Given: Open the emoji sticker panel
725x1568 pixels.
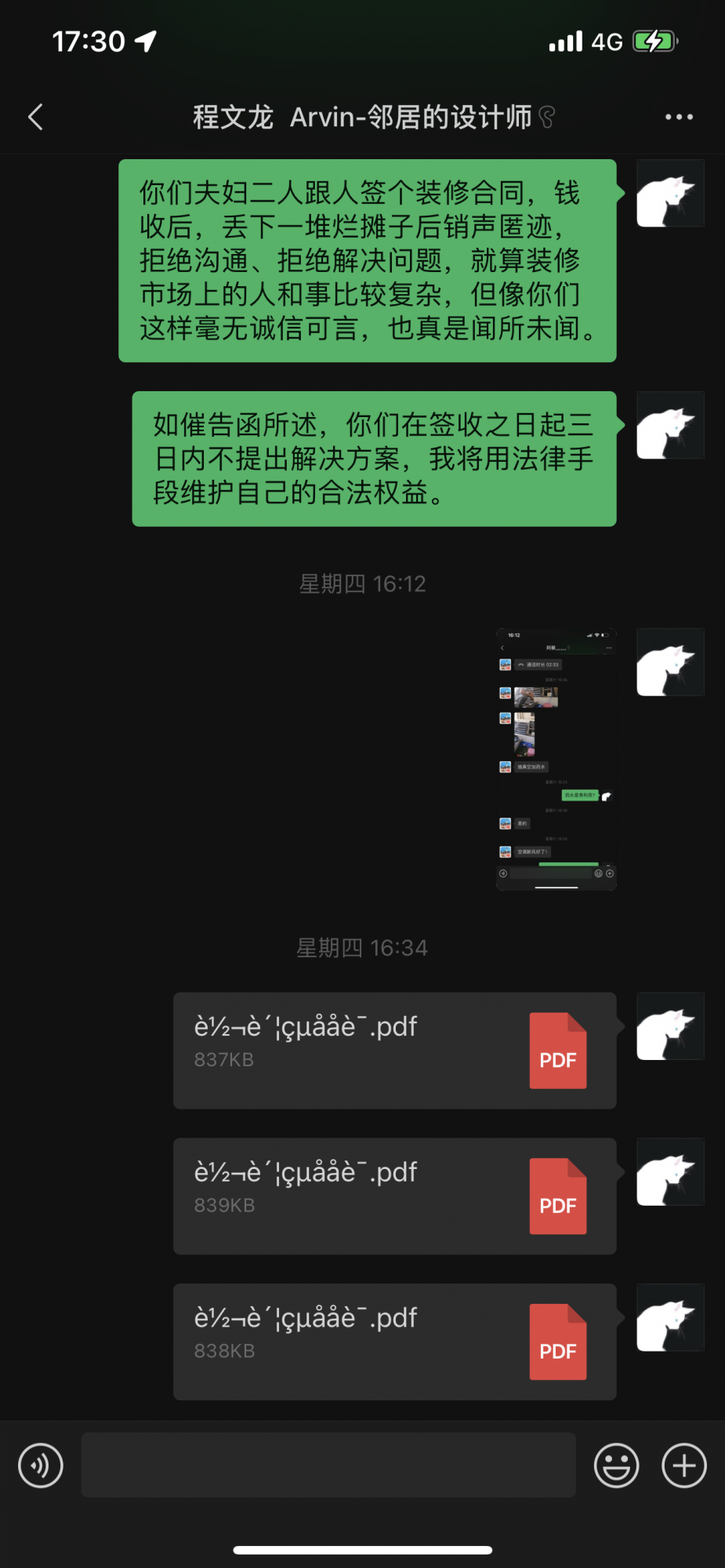Looking at the screenshot, I should [616, 1465].
